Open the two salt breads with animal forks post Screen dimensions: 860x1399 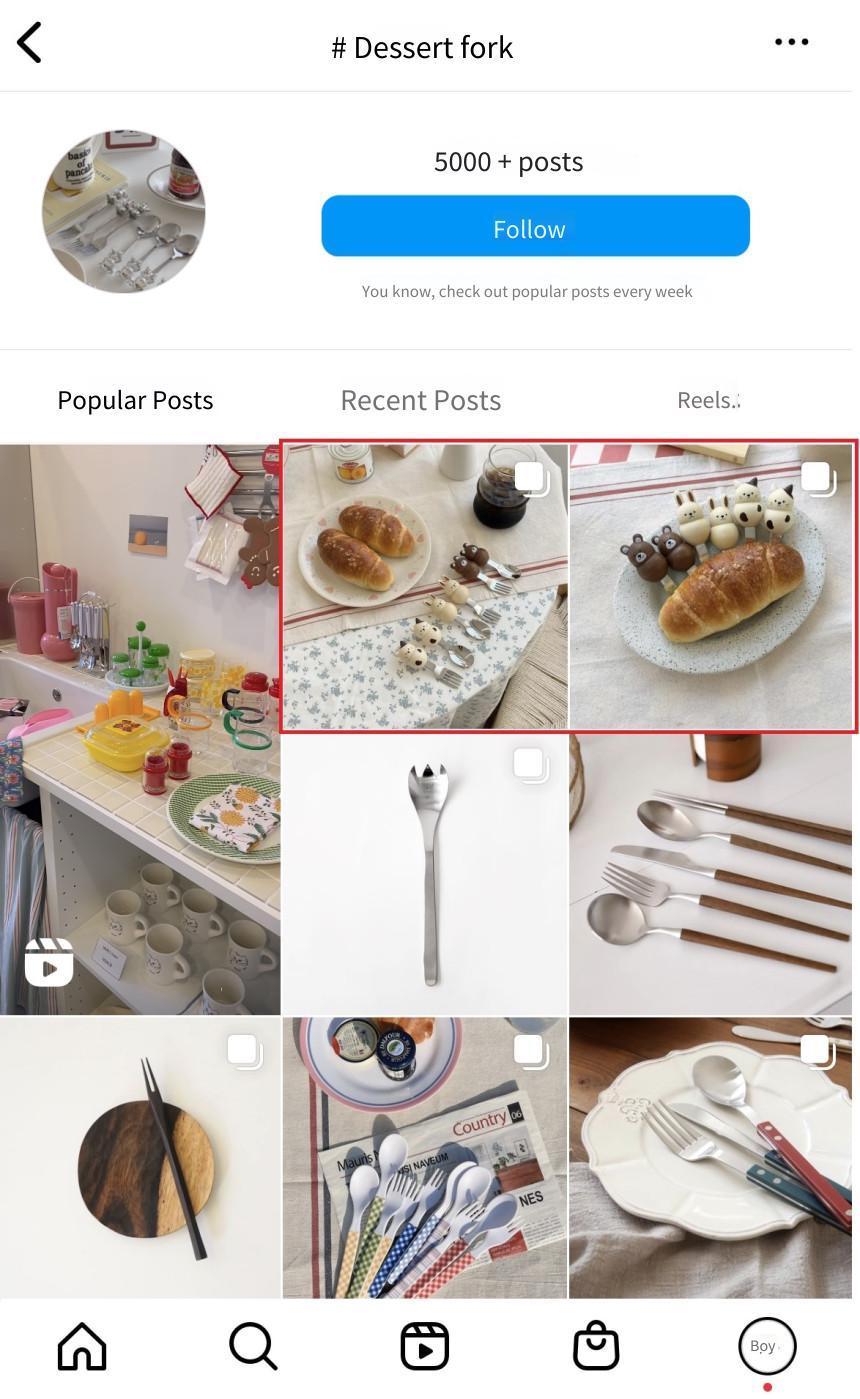[425, 587]
